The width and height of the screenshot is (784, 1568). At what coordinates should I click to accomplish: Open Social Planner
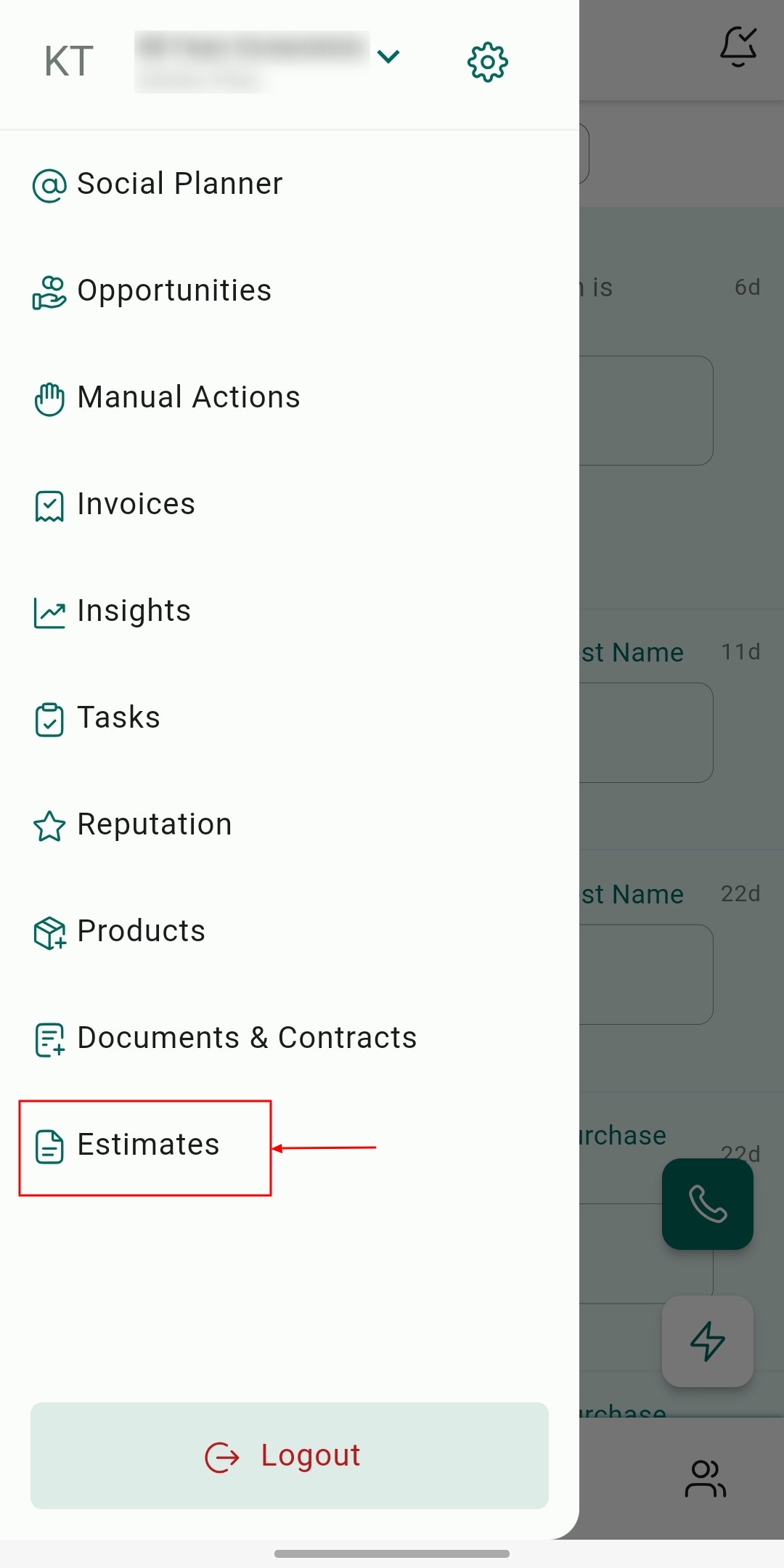(179, 184)
